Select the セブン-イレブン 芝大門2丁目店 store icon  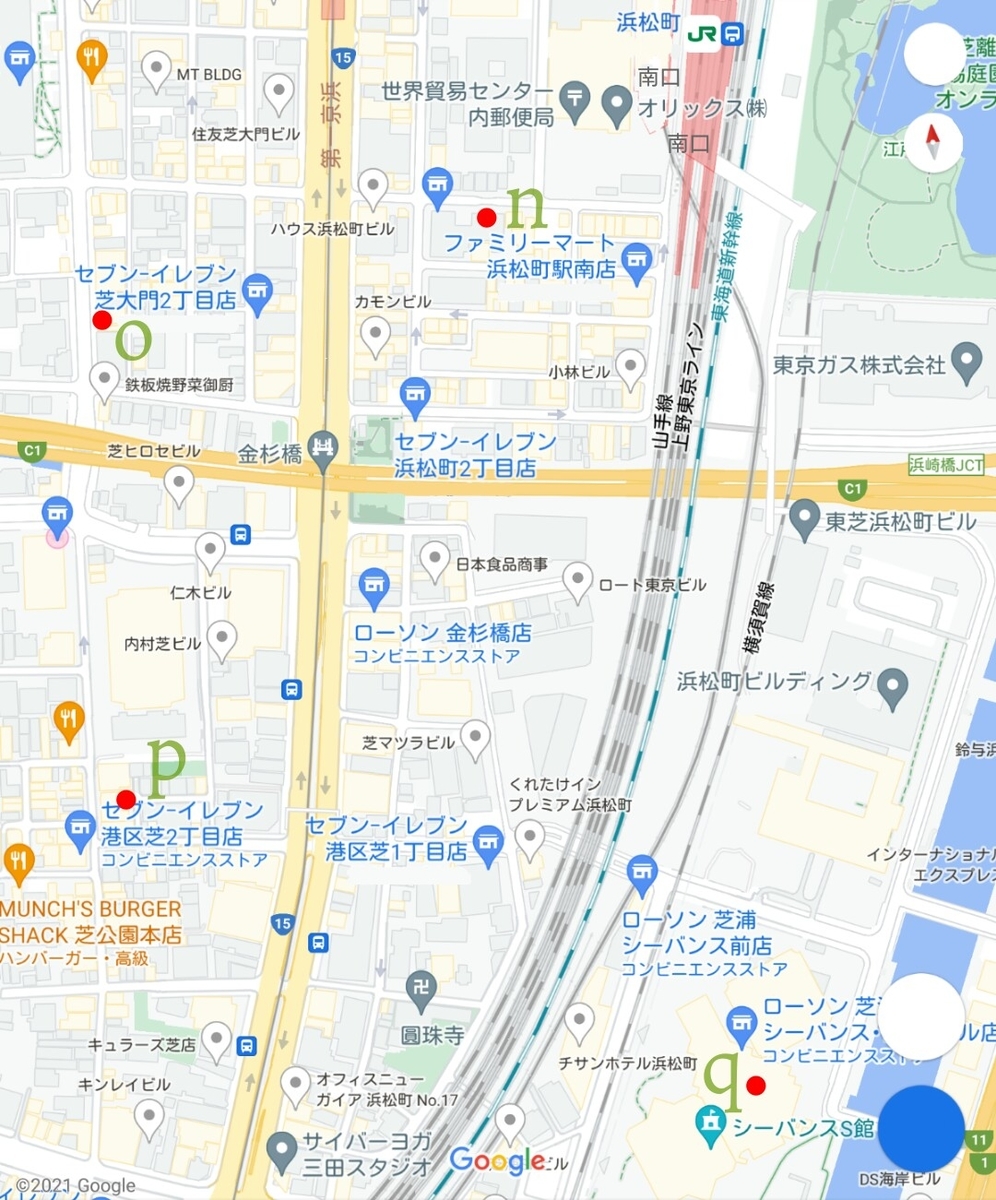pyautogui.click(x=258, y=289)
